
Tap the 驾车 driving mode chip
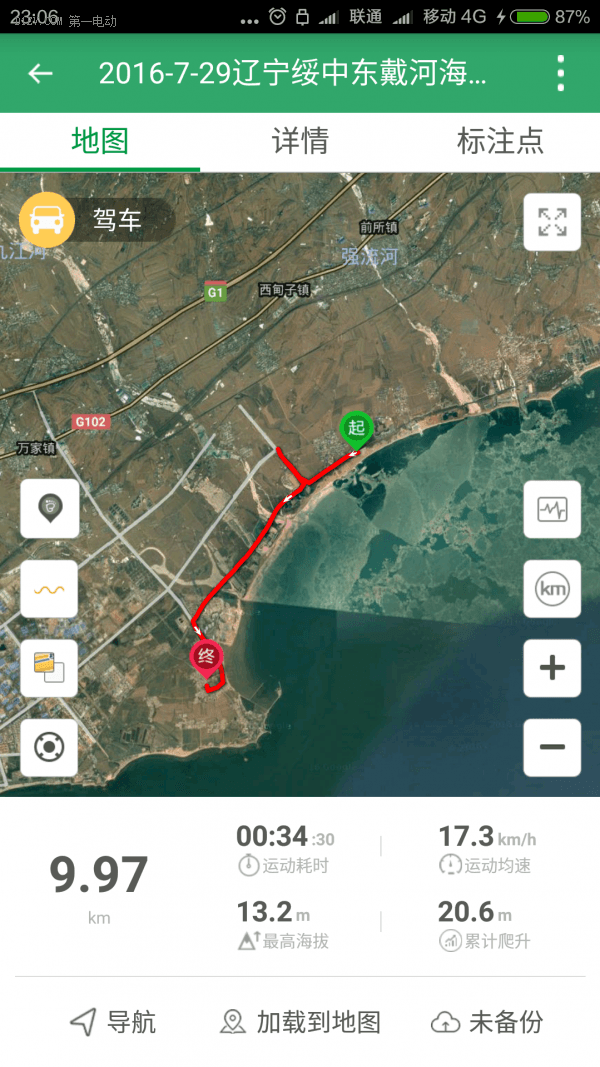coord(96,220)
